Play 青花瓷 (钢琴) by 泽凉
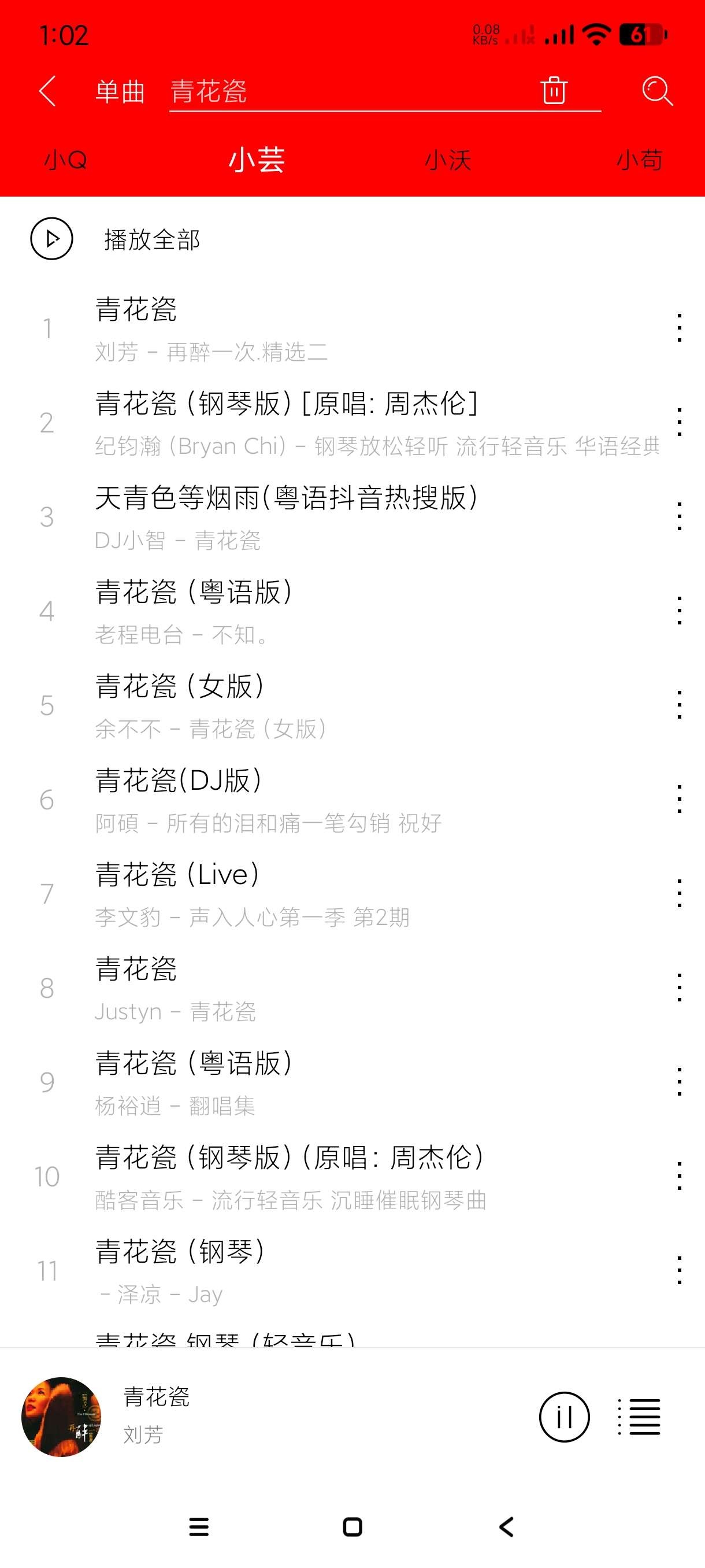Screen dimensions: 705x1568 tap(304, 1271)
